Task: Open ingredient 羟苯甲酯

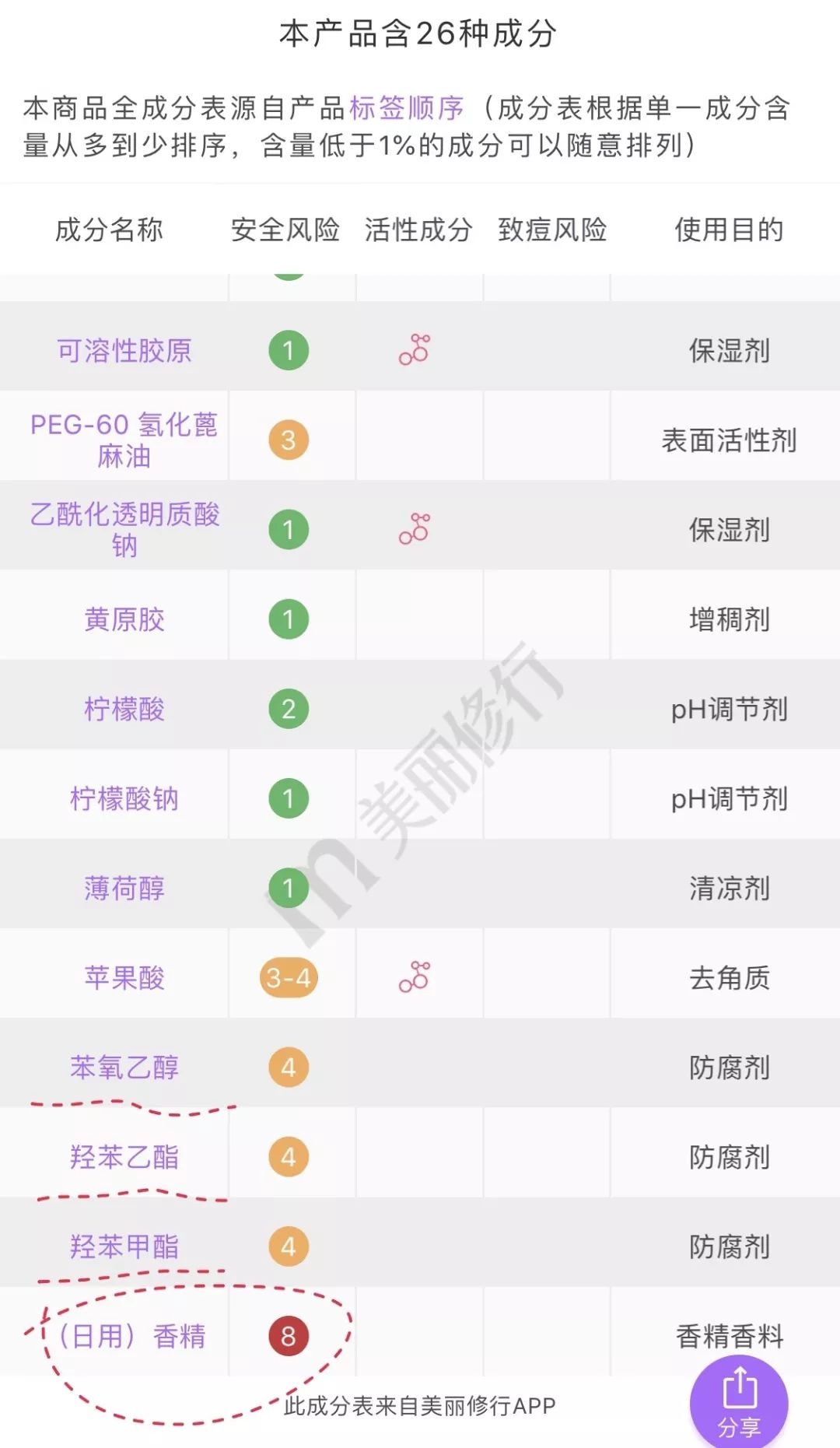Action: [x=124, y=1246]
